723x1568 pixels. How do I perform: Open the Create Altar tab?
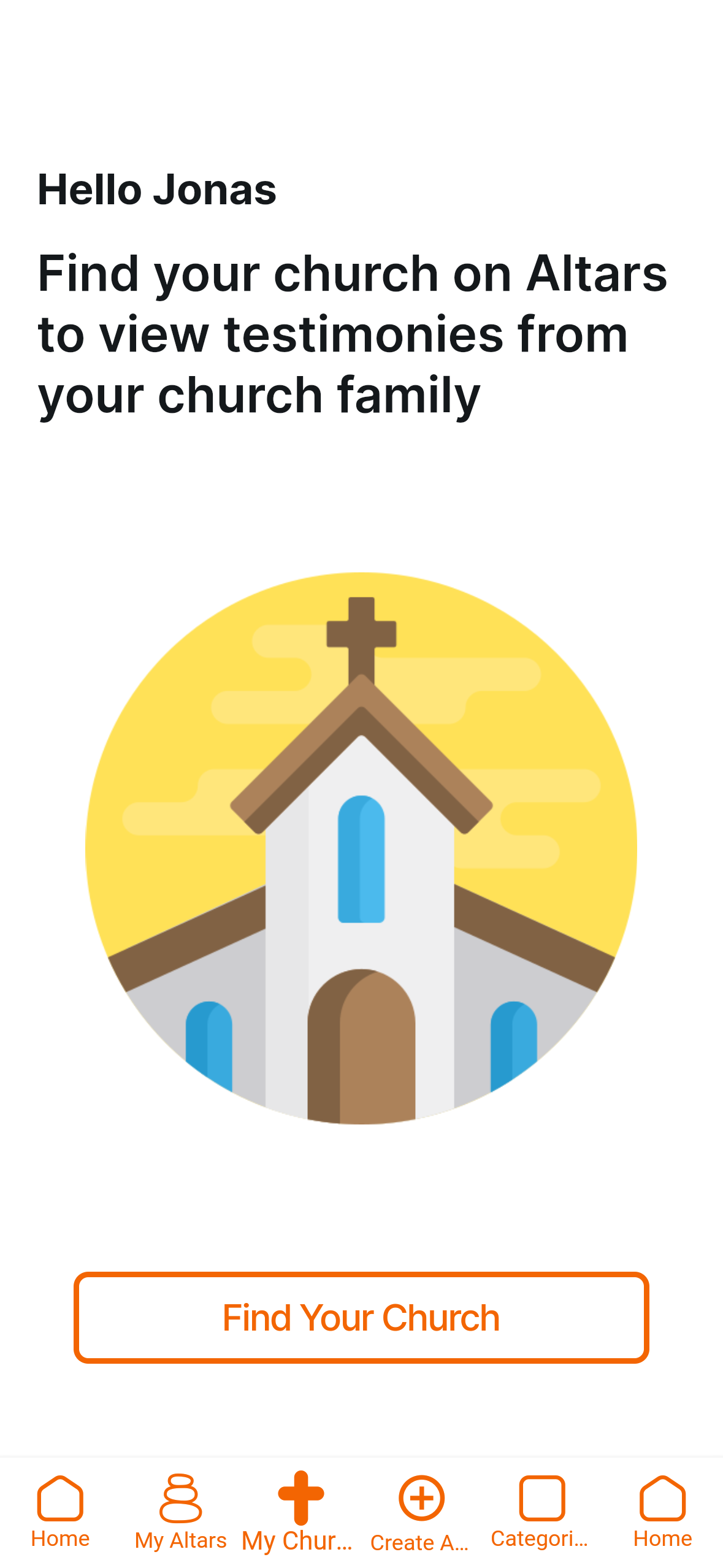click(x=421, y=1512)
